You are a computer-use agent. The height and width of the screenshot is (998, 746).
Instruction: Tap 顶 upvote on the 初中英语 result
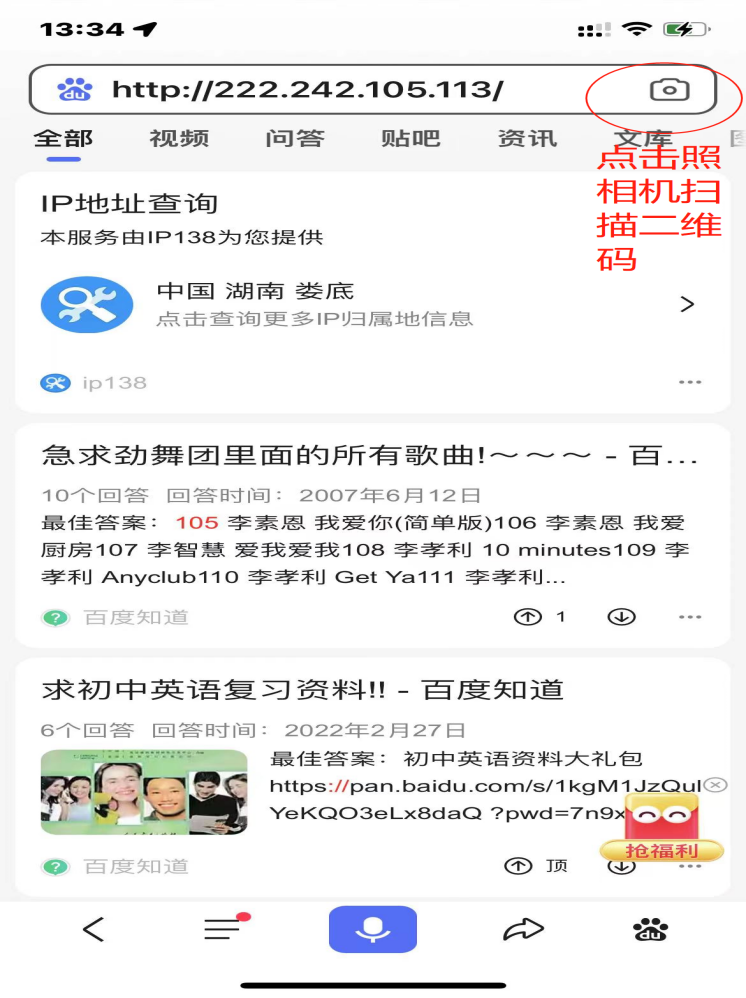point(535,866)
